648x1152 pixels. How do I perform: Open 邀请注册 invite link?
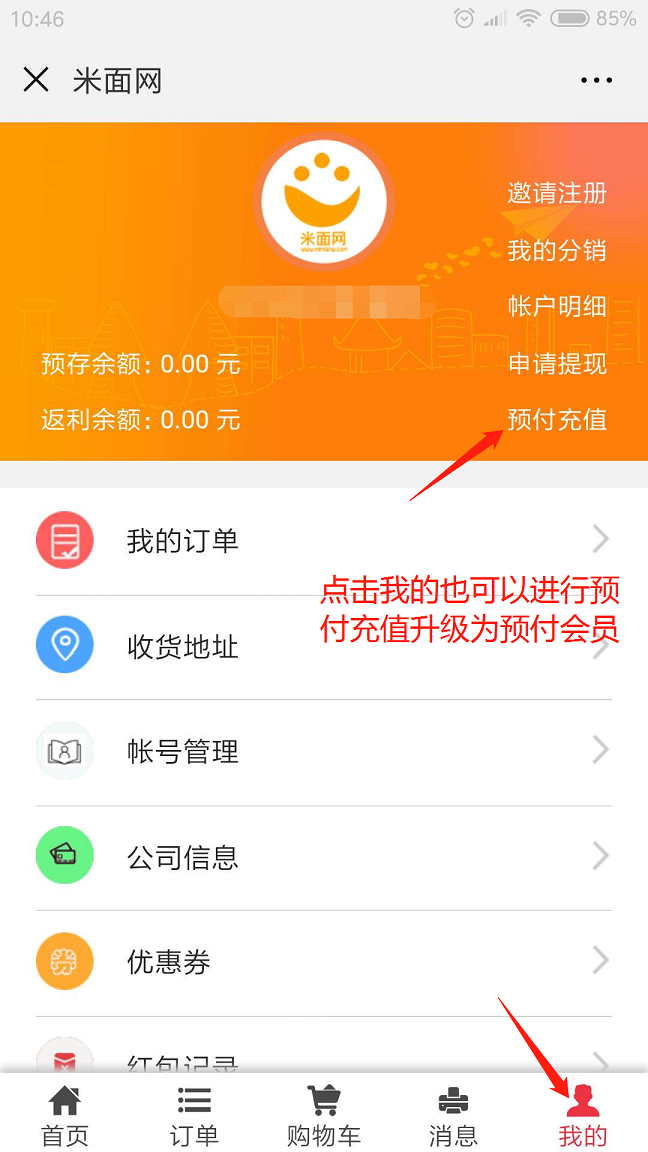pos(556,193)
